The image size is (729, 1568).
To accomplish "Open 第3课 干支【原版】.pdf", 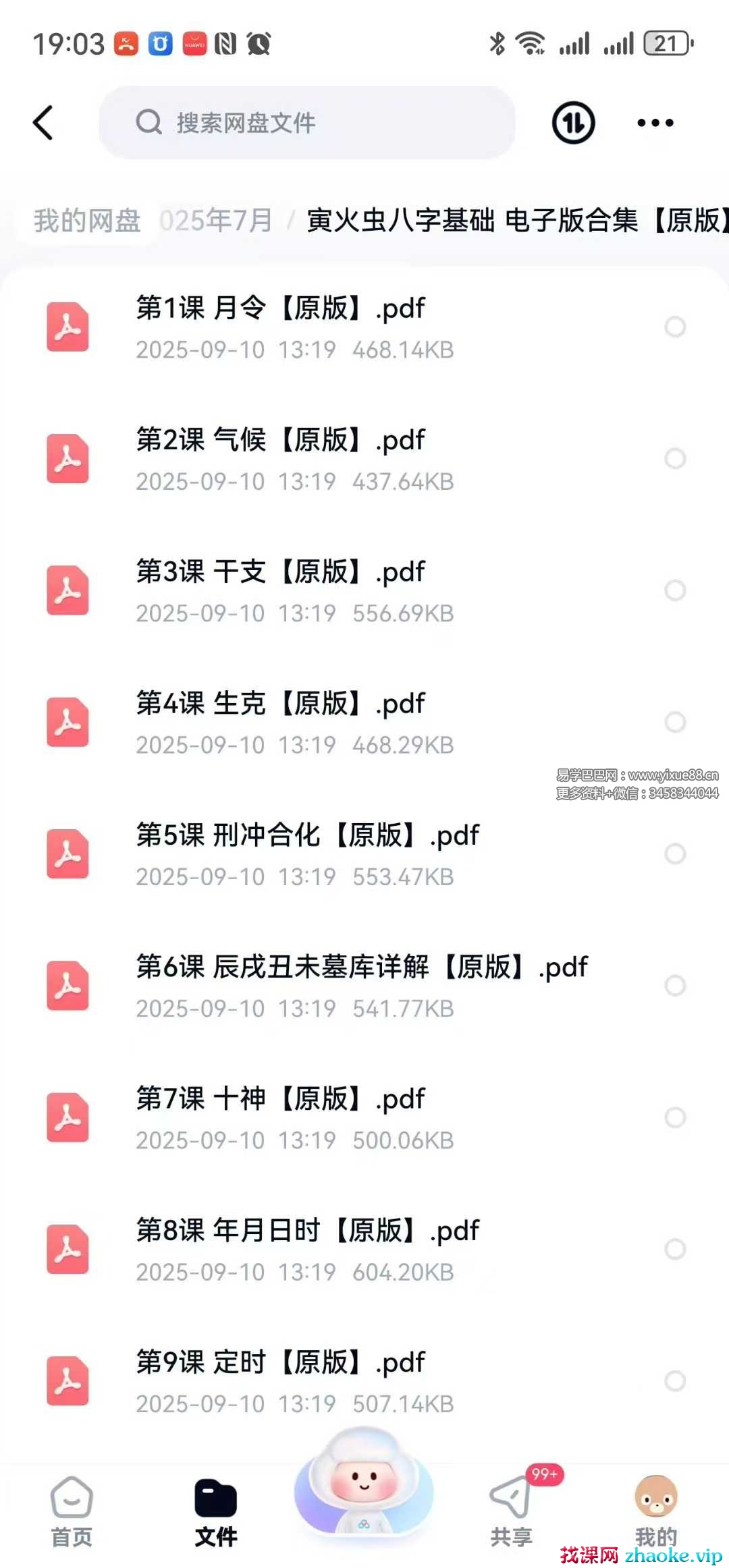I will 280,591.
